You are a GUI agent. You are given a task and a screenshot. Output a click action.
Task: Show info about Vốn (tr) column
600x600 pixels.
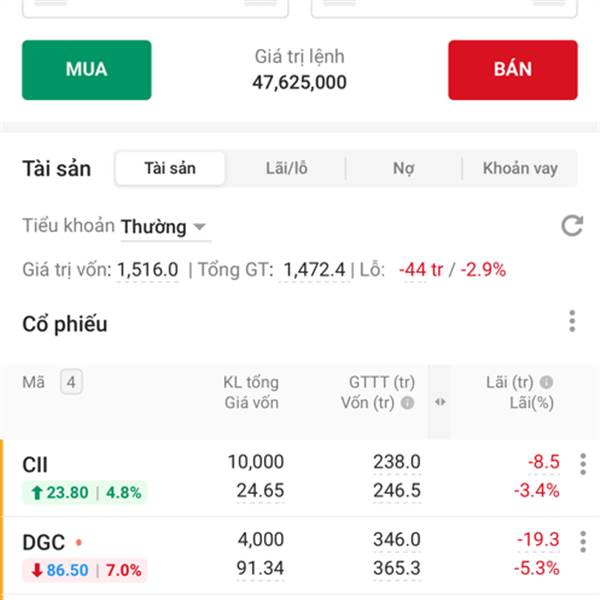coord(407,404)
